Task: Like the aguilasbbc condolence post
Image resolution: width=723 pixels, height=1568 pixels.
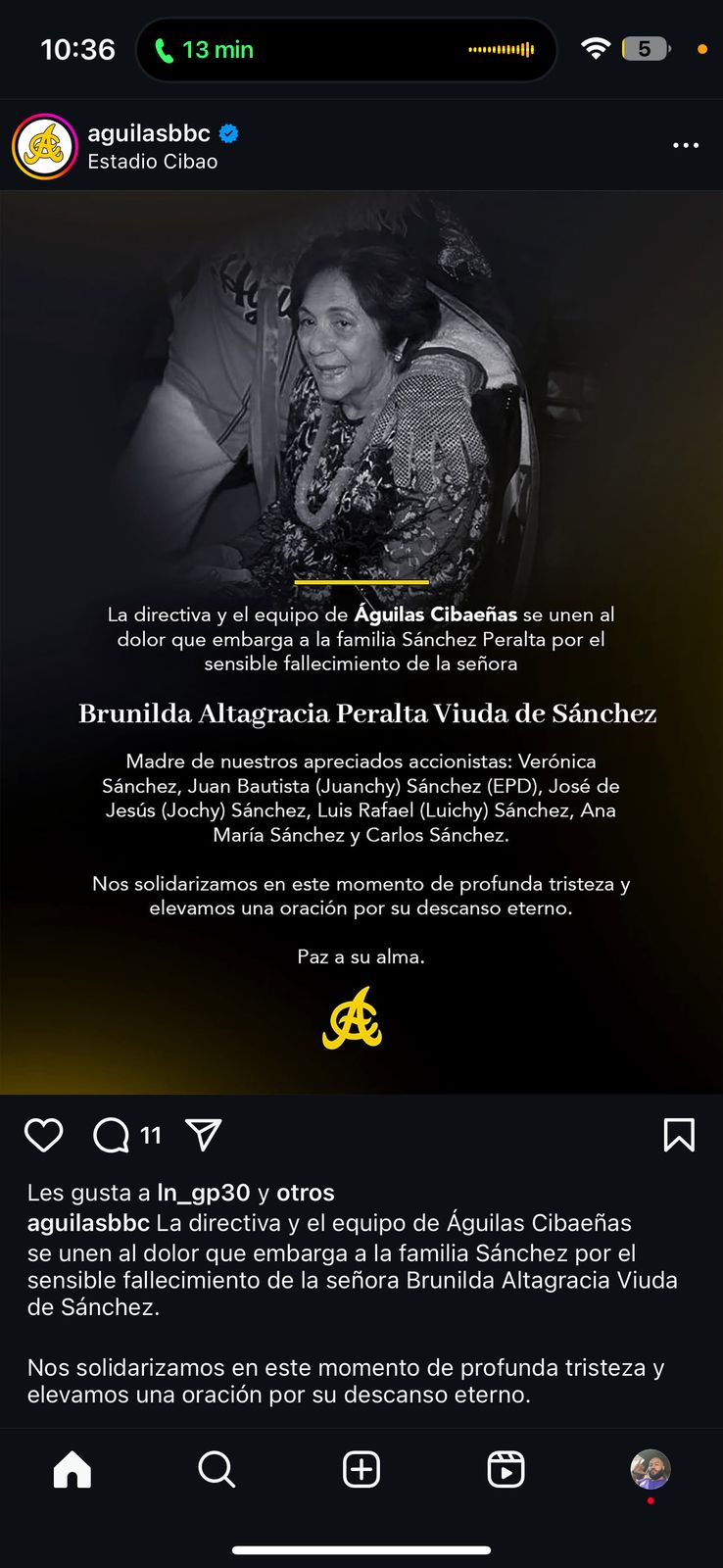Action: tap(43, 1135)
